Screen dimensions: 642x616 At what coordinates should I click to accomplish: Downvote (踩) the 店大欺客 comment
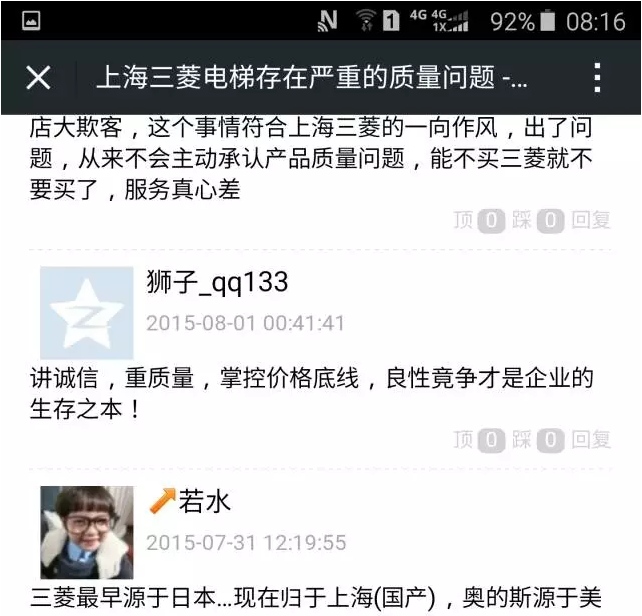click(537, 221)
